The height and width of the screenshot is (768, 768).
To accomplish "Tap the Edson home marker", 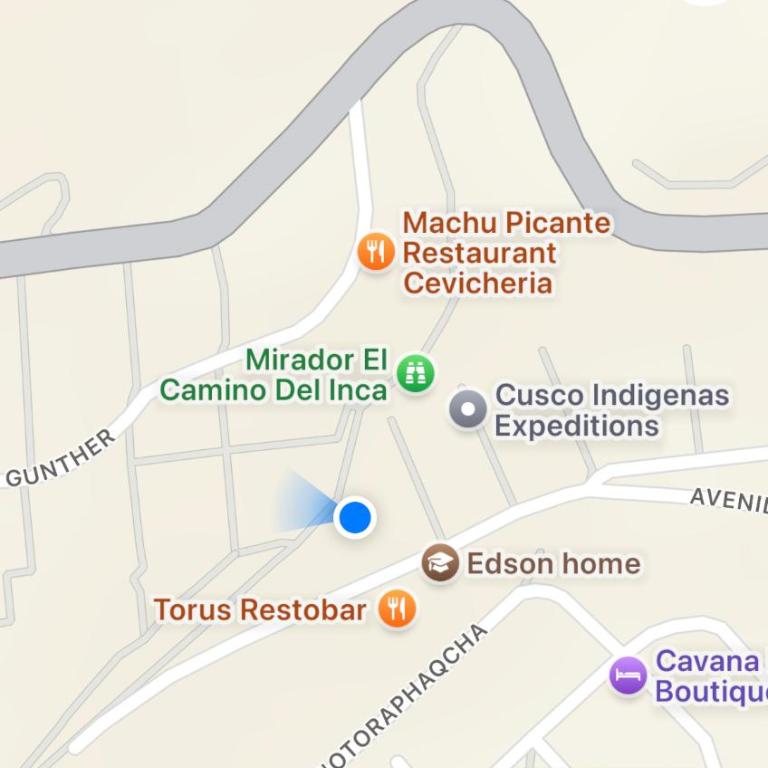I will [440, 563].
